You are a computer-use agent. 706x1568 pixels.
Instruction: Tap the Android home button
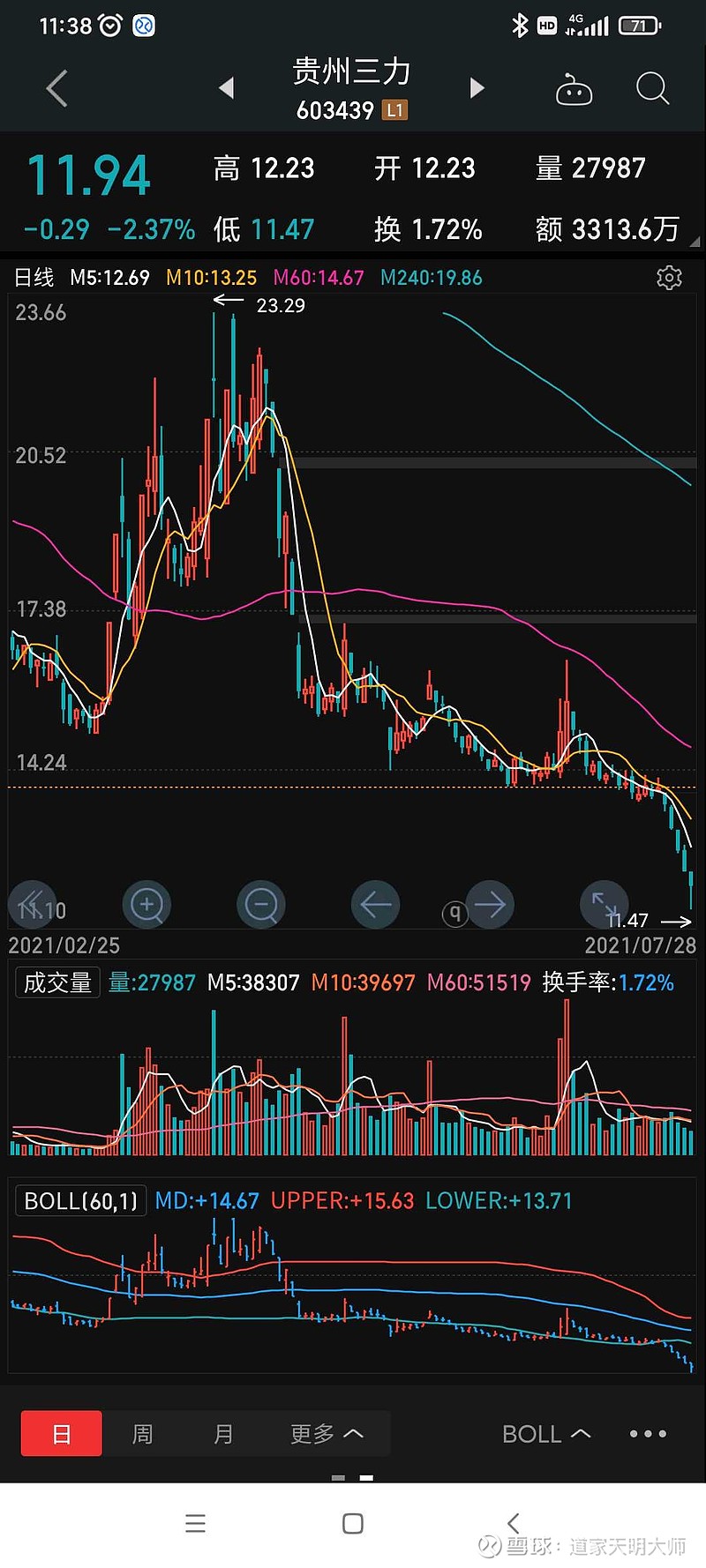[x=352, y=1522]
